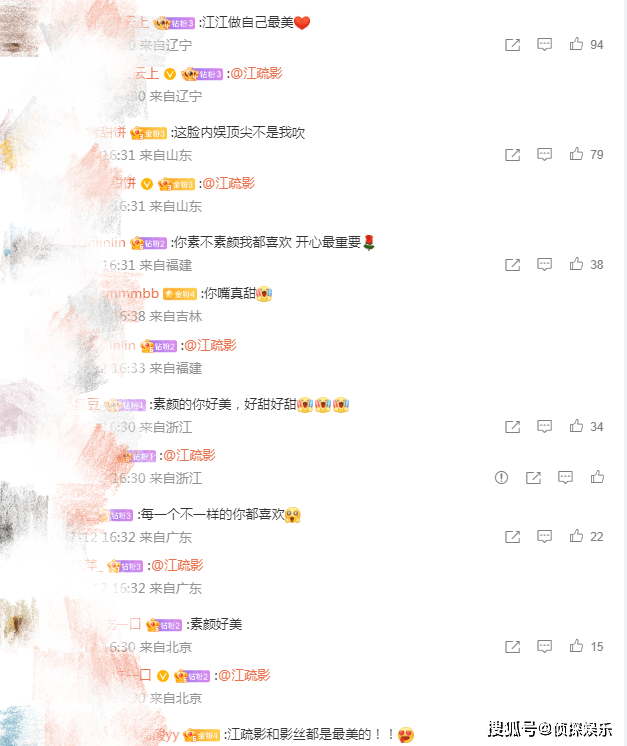Like the comment '江江做自己最美'
Screen dimensions: 627x746
577,45
